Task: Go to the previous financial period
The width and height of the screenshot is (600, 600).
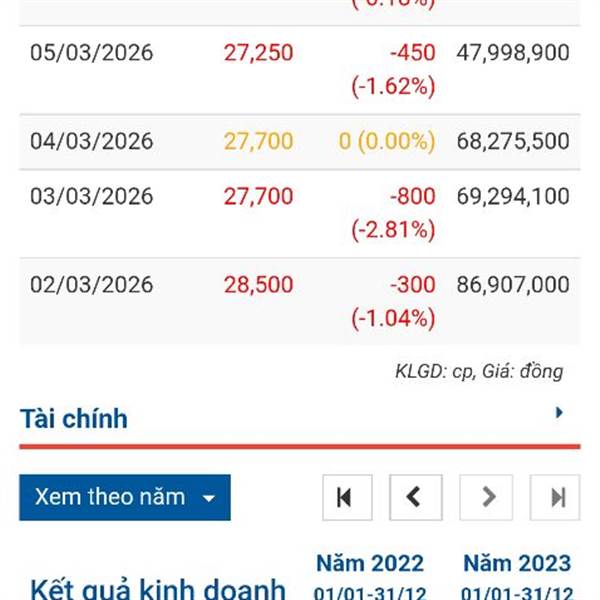Action: pos(414,497)
